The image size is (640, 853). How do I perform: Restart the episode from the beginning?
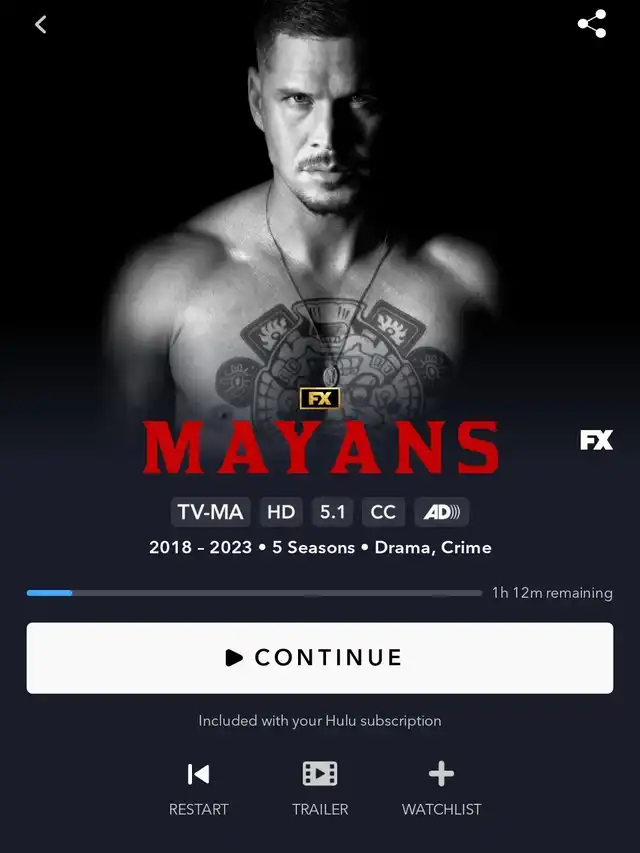(198, 787)
